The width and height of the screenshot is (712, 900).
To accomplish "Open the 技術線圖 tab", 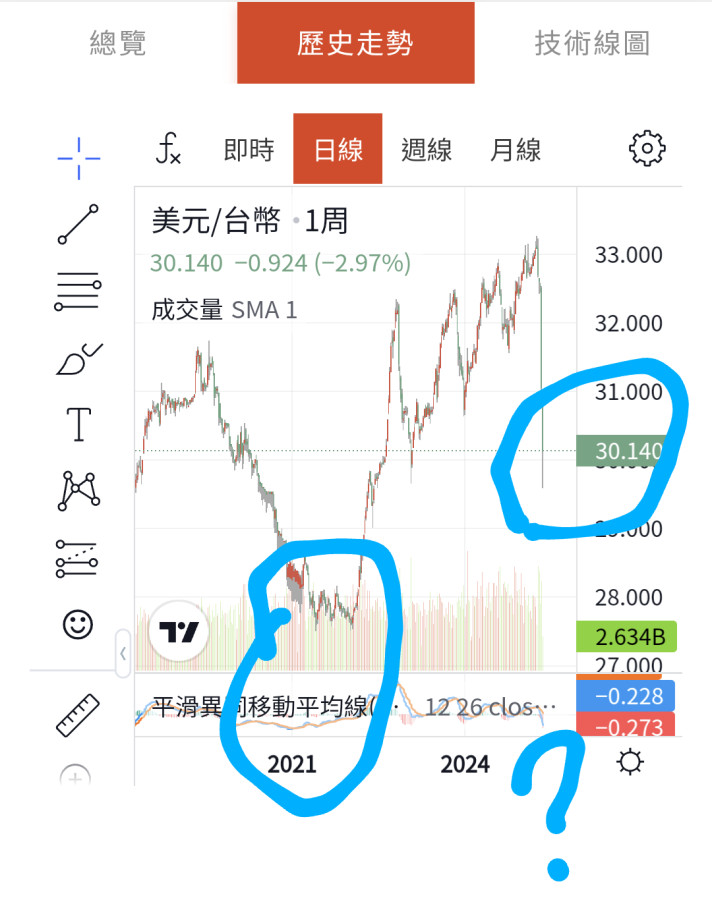I will [592, 43].
